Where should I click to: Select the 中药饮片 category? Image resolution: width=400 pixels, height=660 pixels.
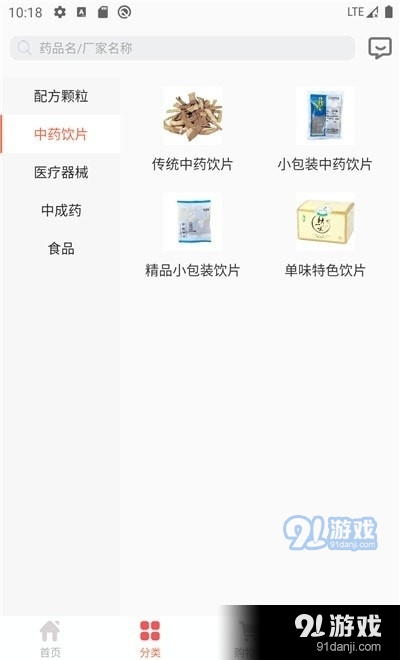click(x=61, y=134)
